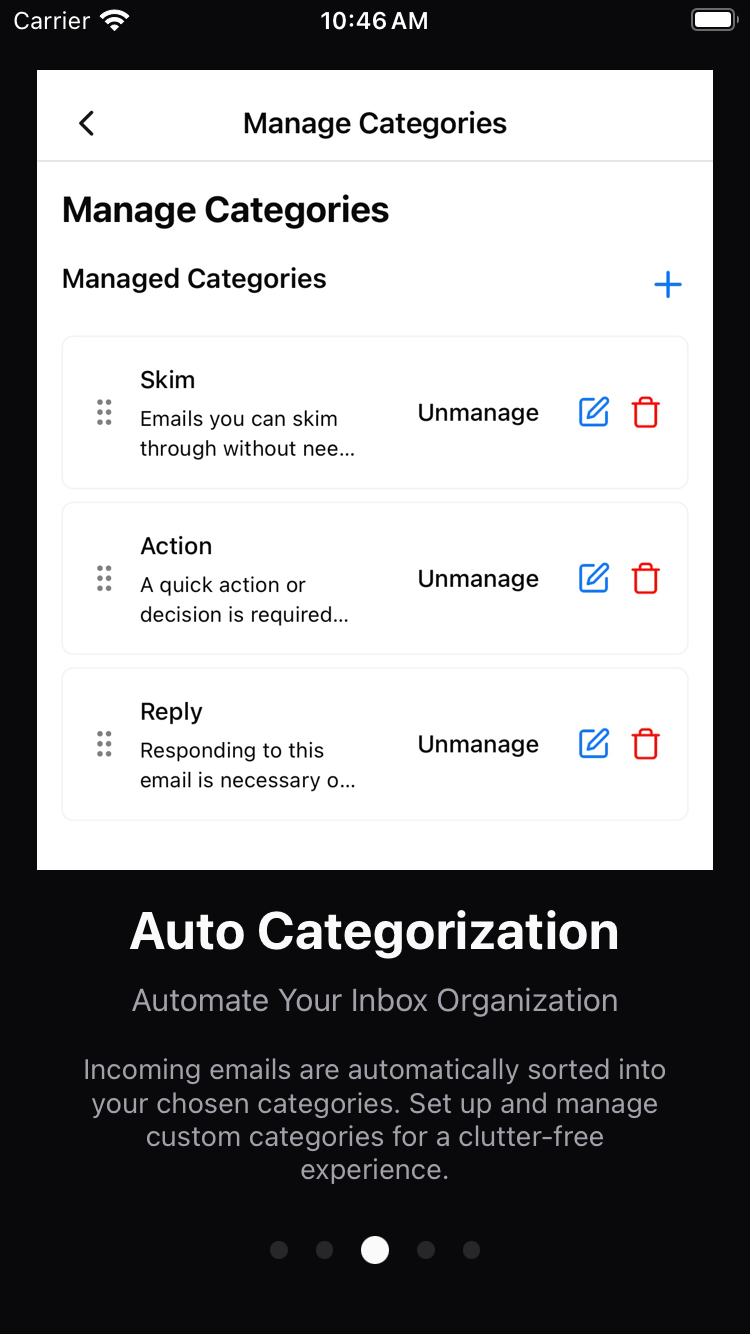Jump to the last page indicator dot

pos(472,1250)
